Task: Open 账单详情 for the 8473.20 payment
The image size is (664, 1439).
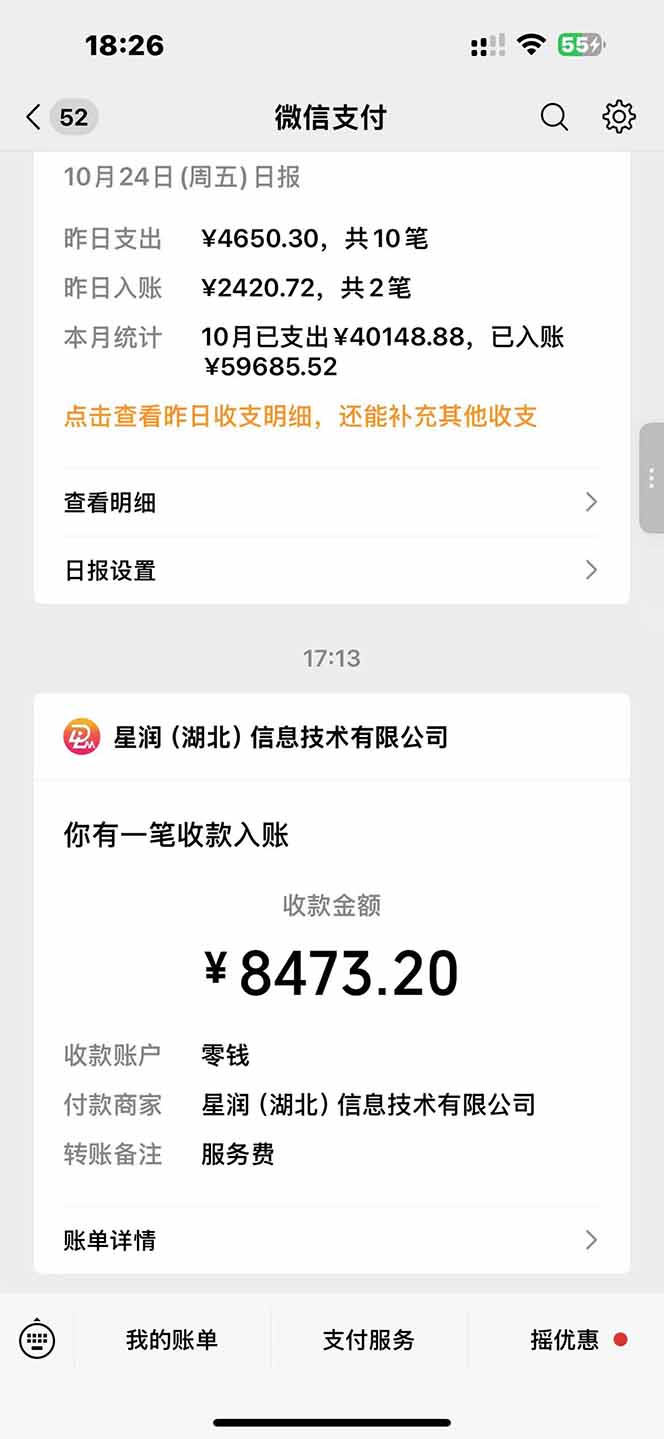Action: tap(331, 1240)
